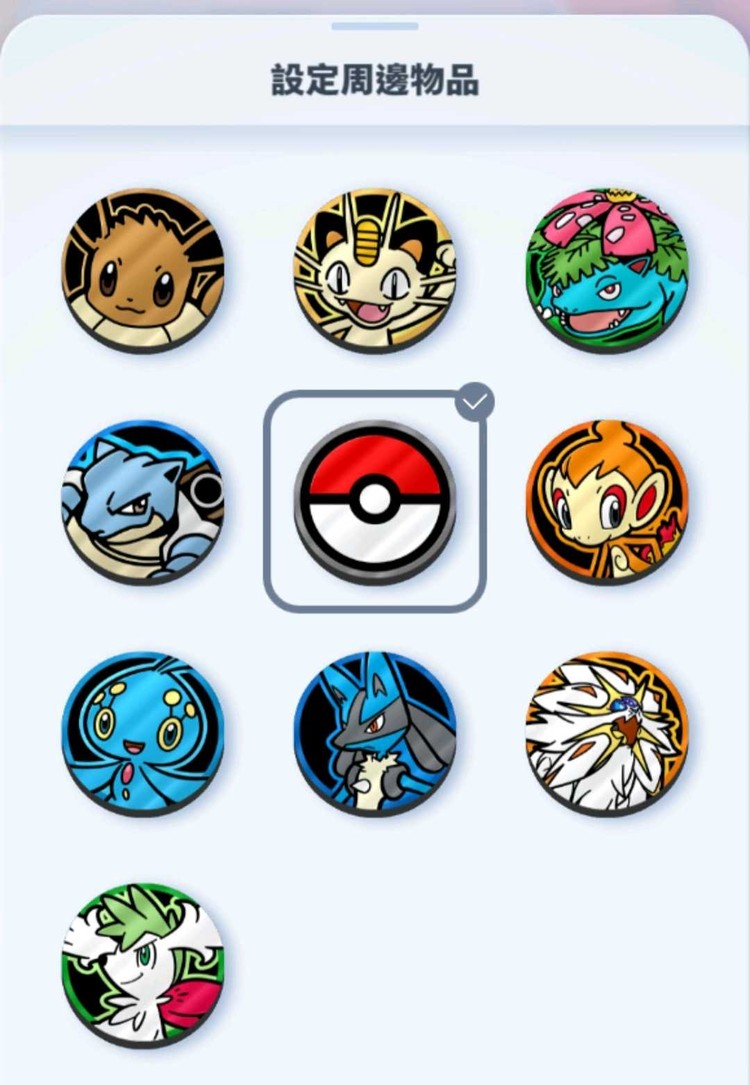Choose the Meowth coin
The image size is (750, 1085).
(375, 268)
